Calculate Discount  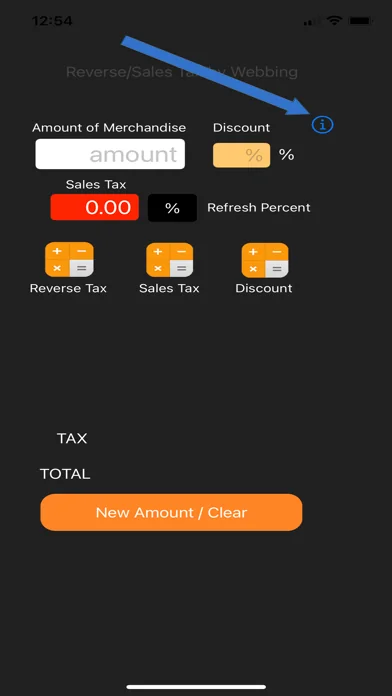265,260
